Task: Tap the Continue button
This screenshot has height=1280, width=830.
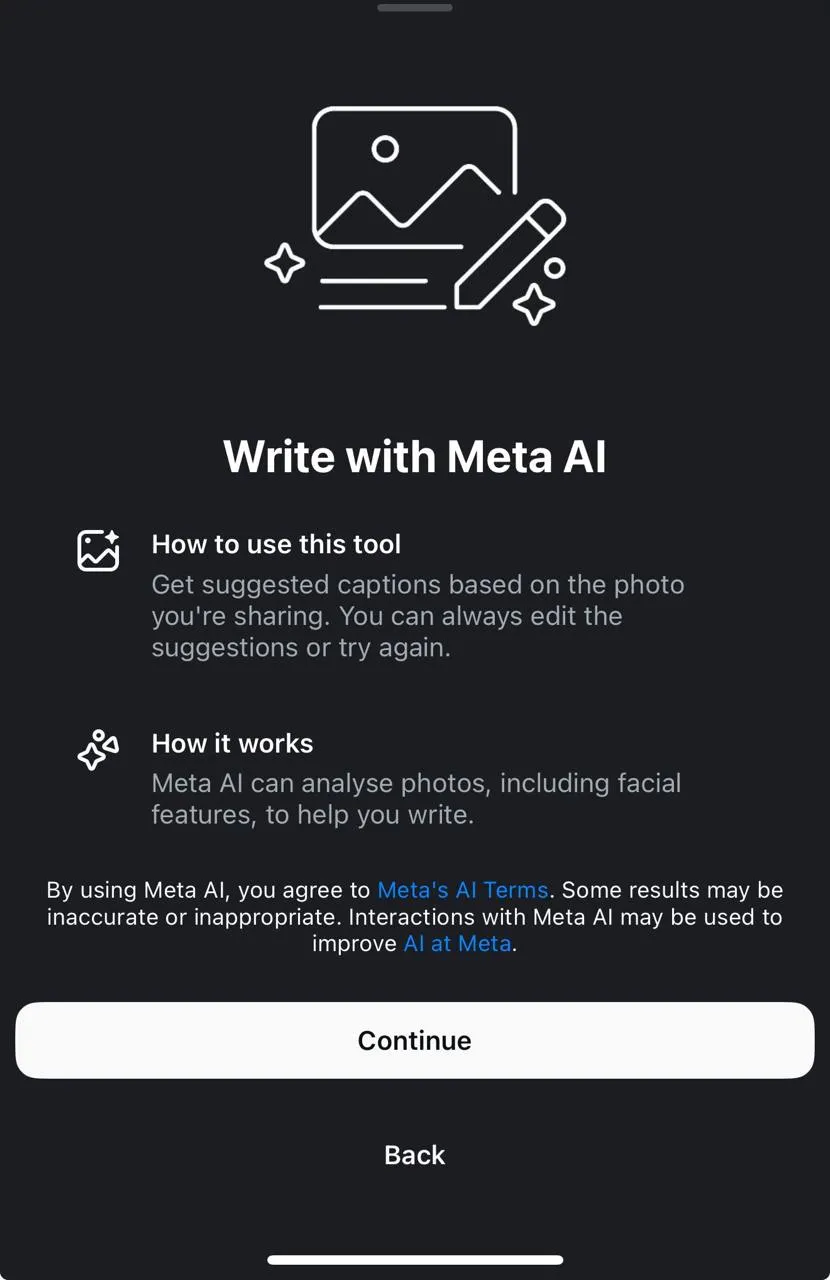Action: point(415,1040)
